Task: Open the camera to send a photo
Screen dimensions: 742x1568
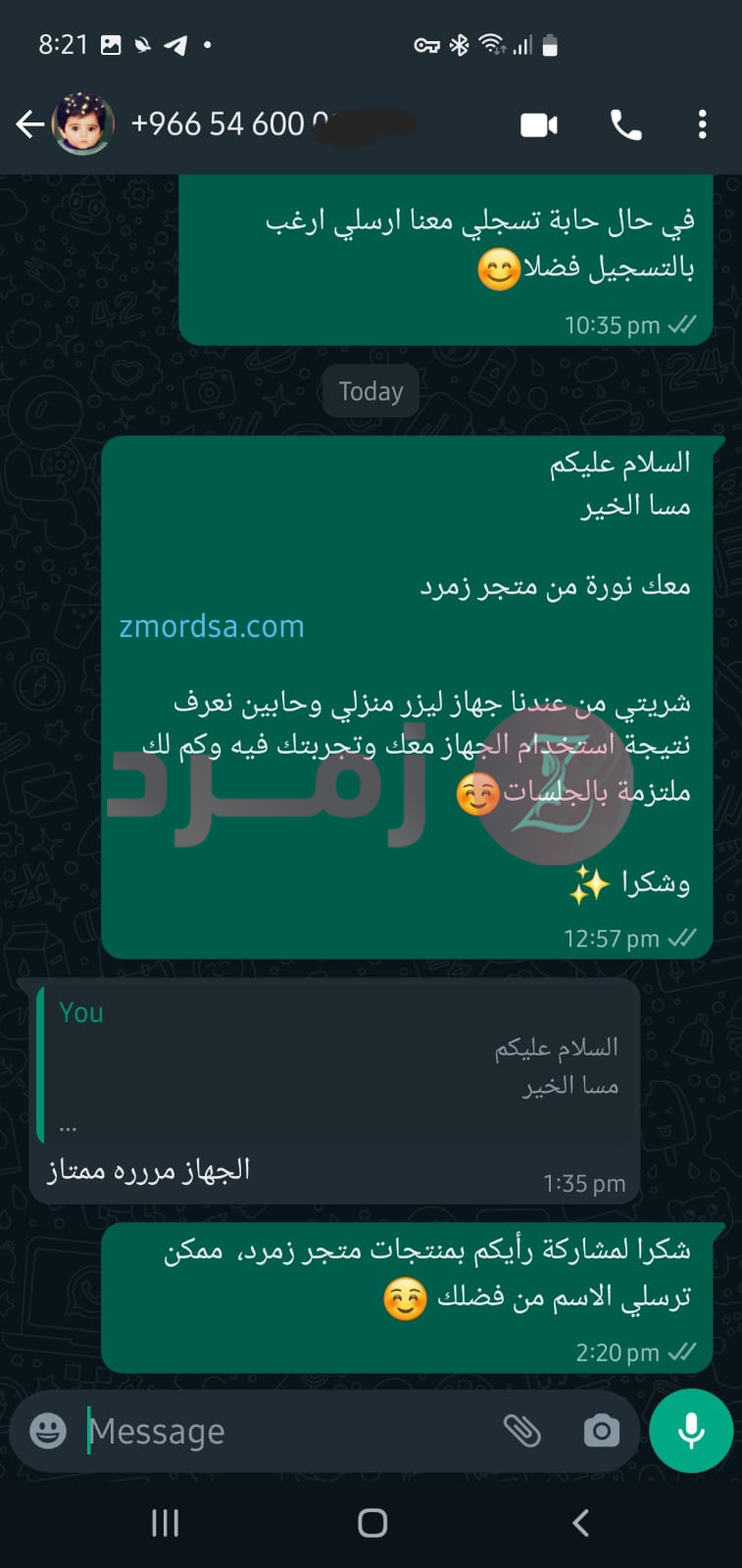Action: [601, 1431]
